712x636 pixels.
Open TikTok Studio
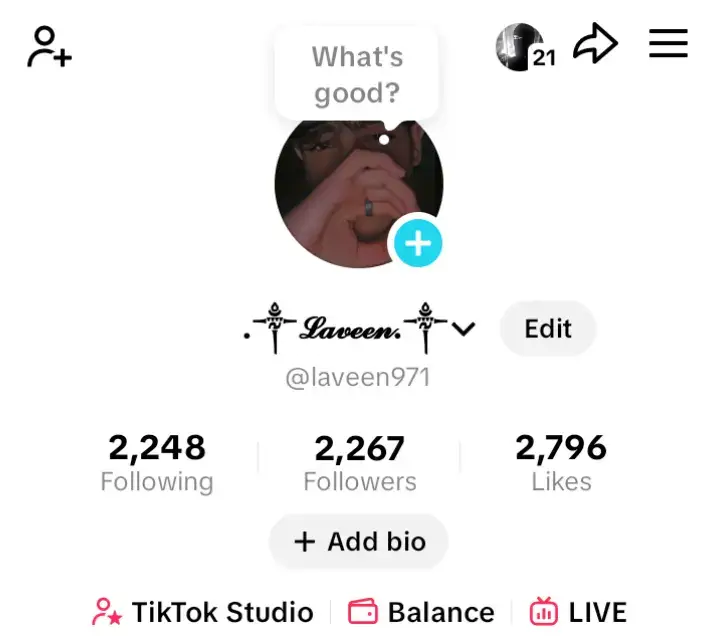click(x=204, y=612)
